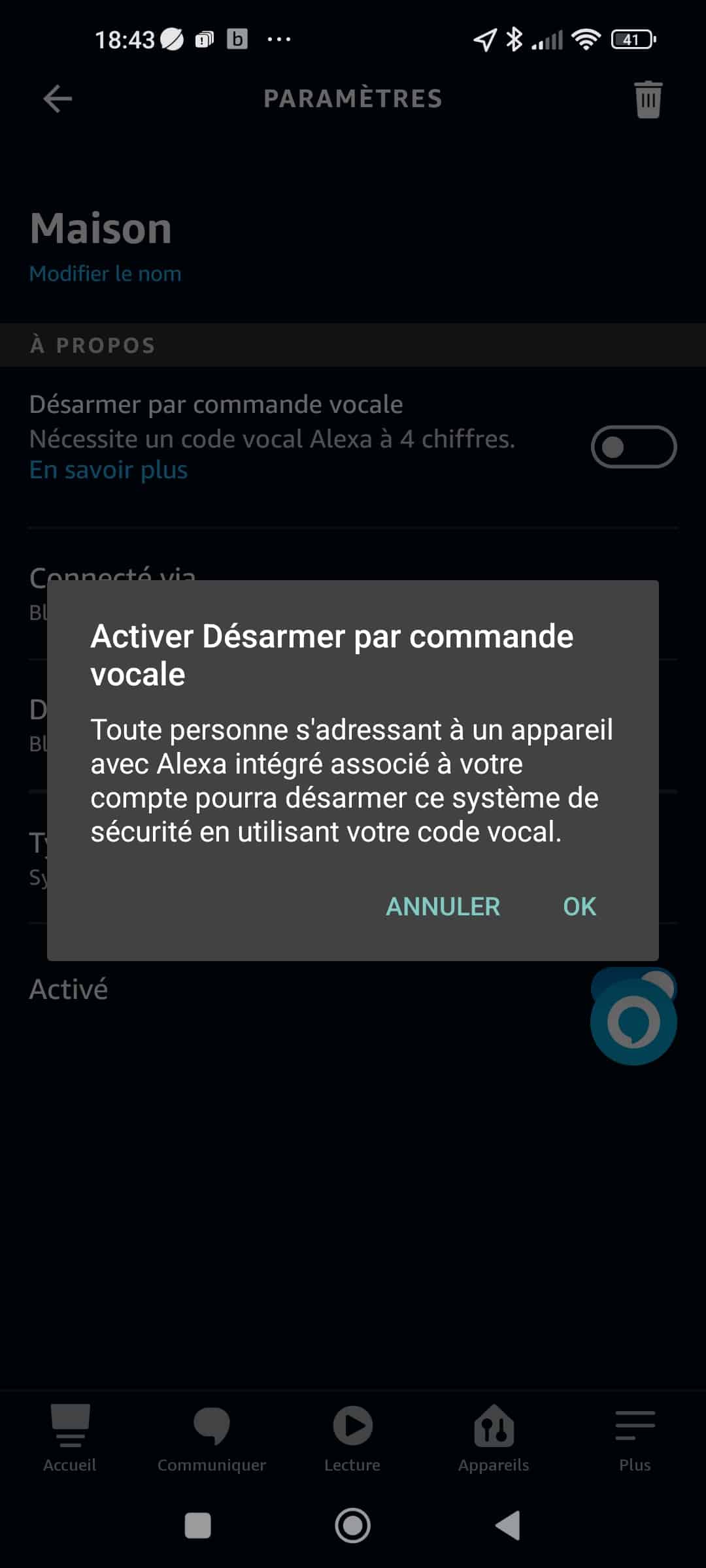Viewport: 706px width, 1568px height.
Task: Confirm the dialog with OK
Action: [579, 906]
